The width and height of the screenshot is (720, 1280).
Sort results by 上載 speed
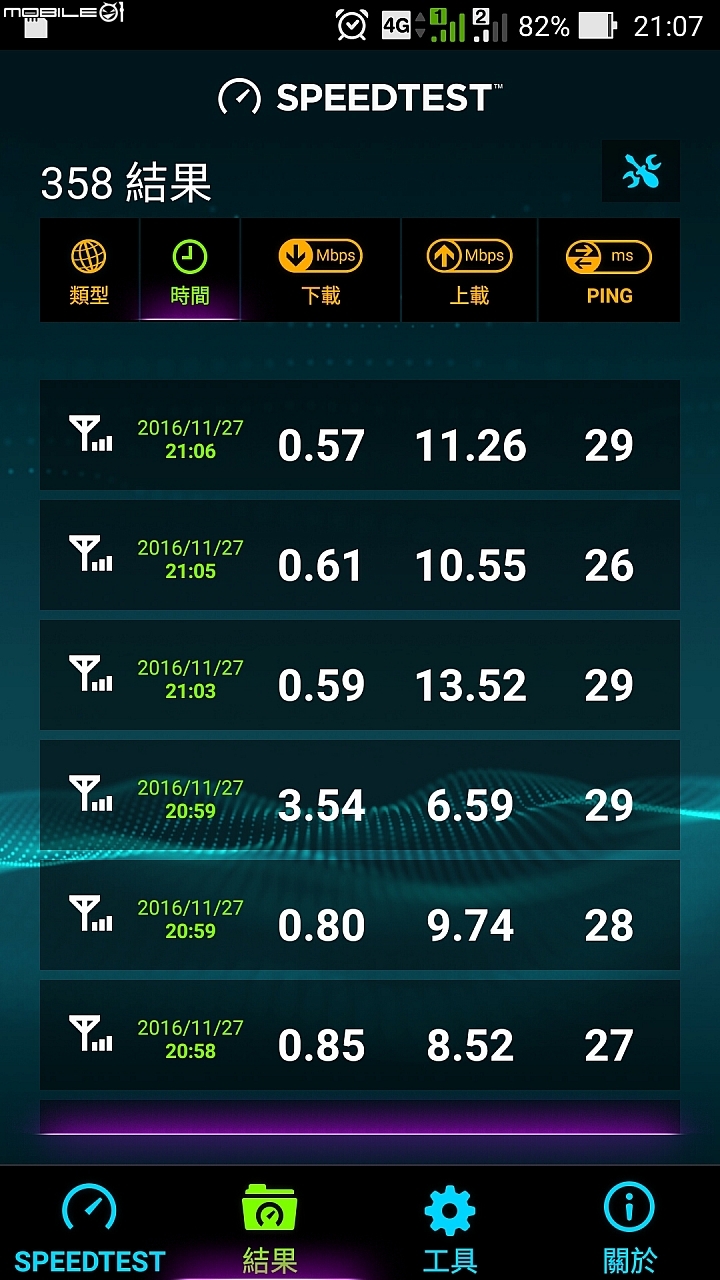tap(469, 270)
